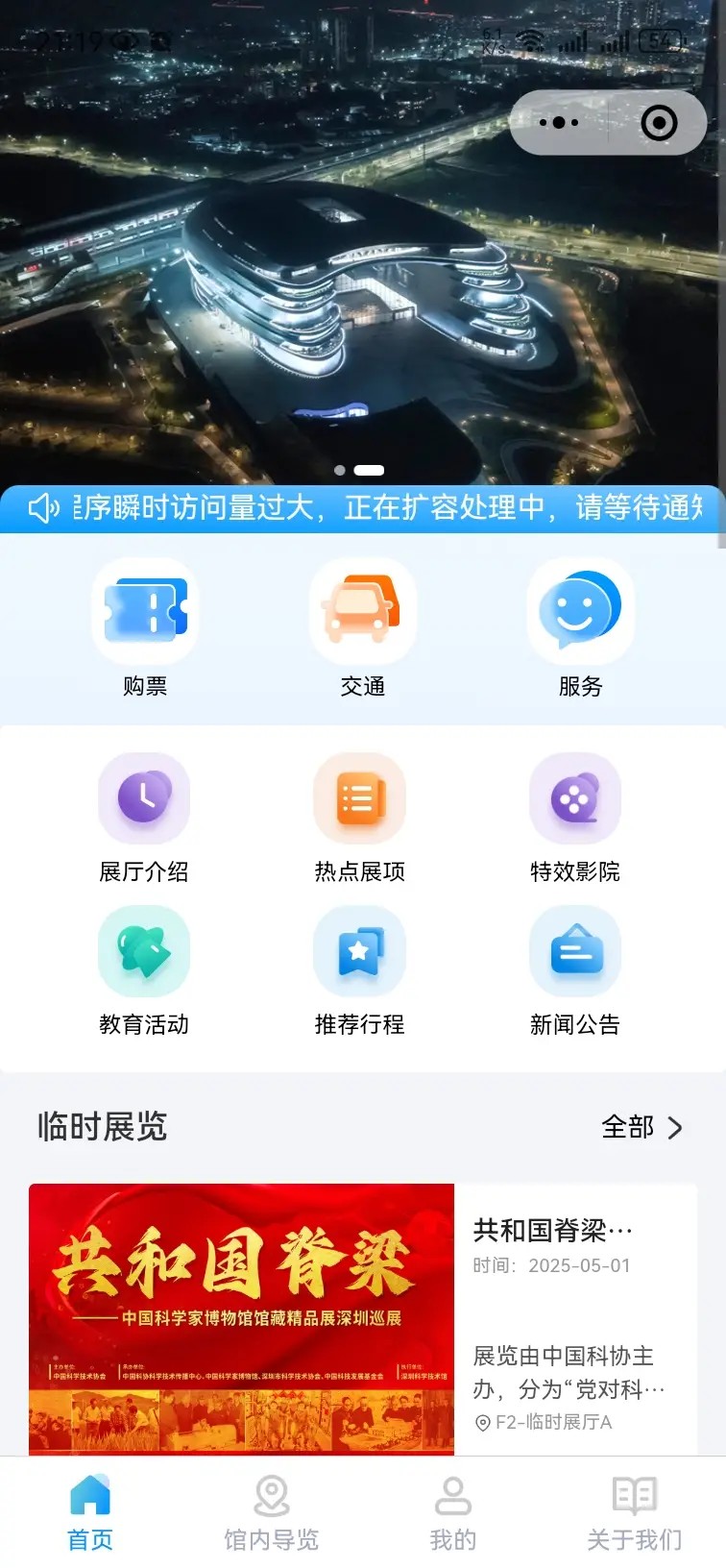Open 热点展项 popular exhibits
726x1568 pixels.
tap(360, 818)
